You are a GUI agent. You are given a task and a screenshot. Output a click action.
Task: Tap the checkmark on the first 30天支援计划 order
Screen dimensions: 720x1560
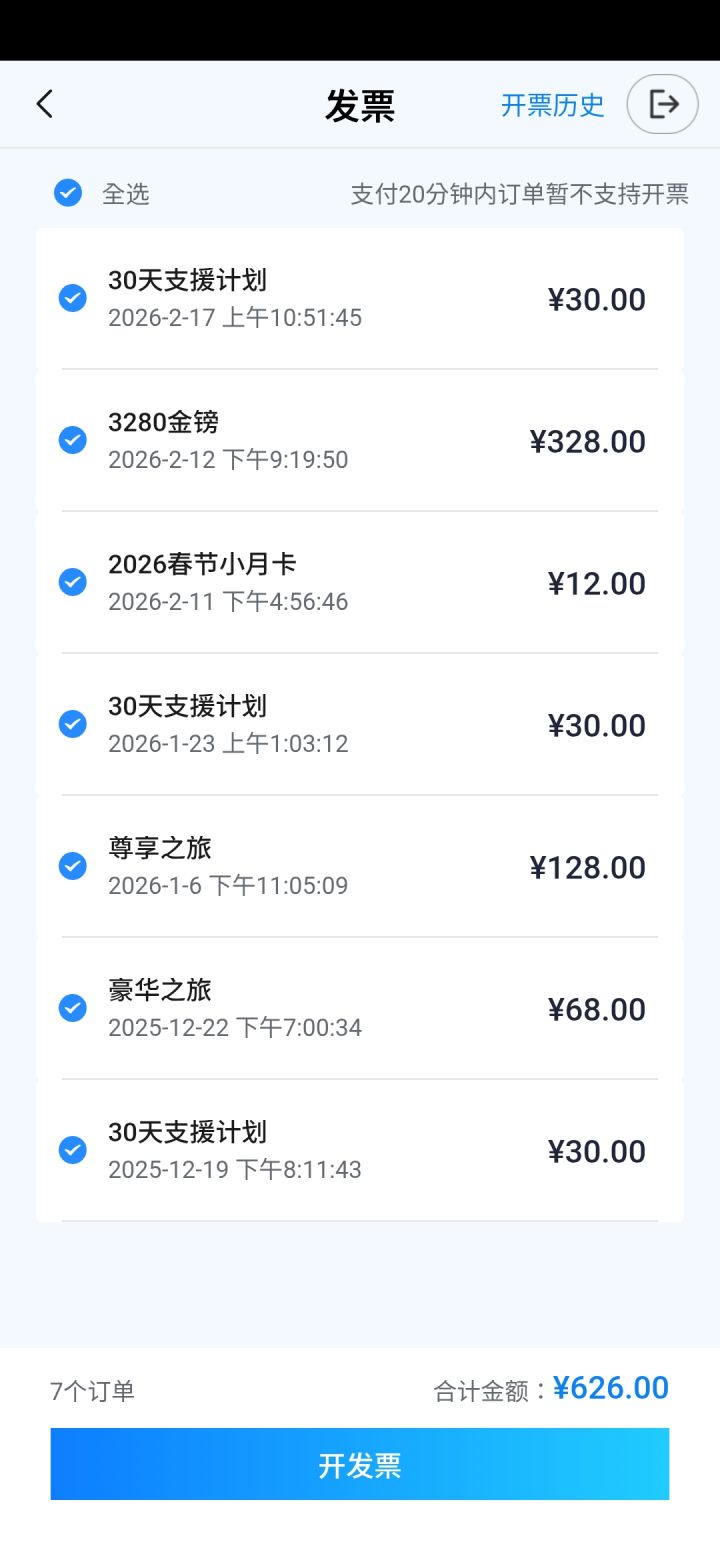(72, 297)
